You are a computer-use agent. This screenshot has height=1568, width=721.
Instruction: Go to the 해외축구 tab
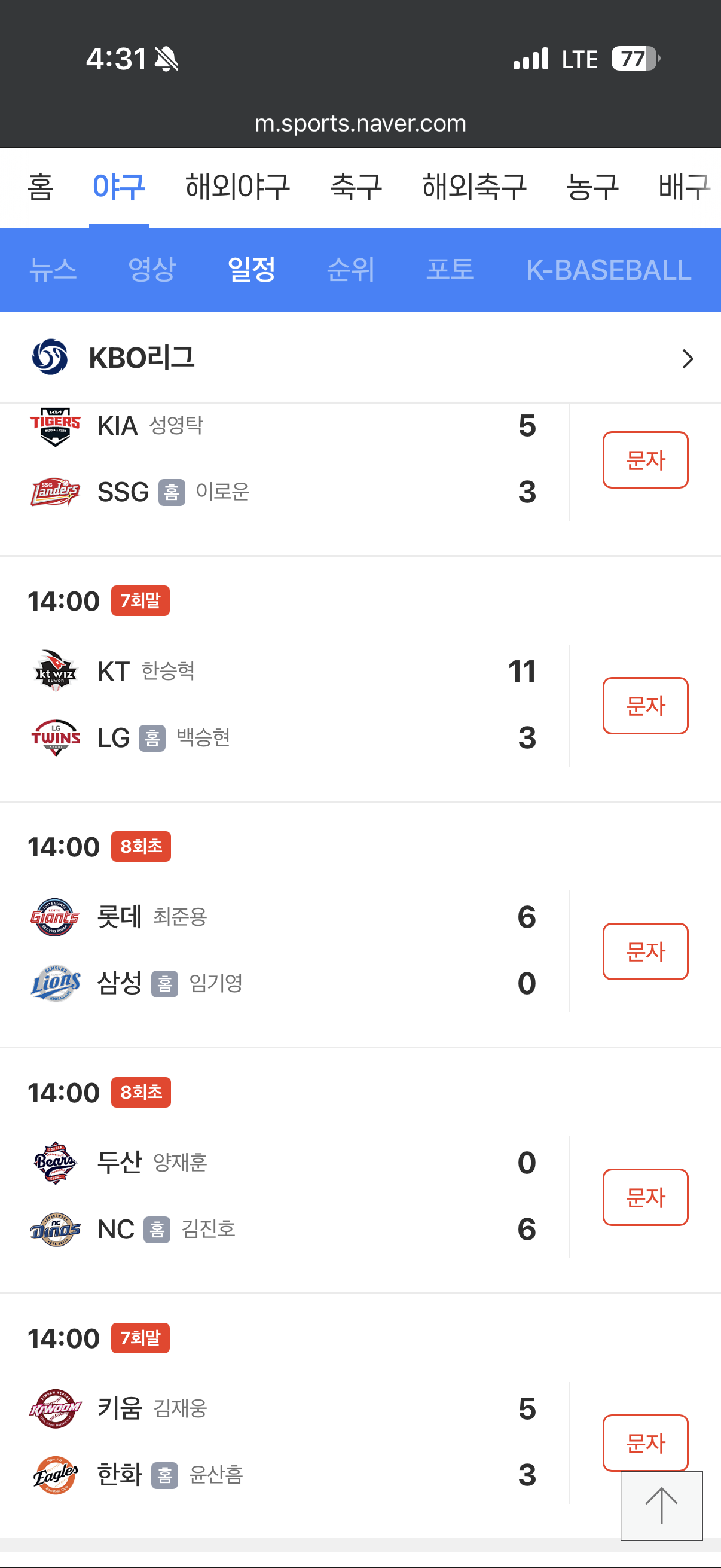pyautogui.click(x=474, y=187)
